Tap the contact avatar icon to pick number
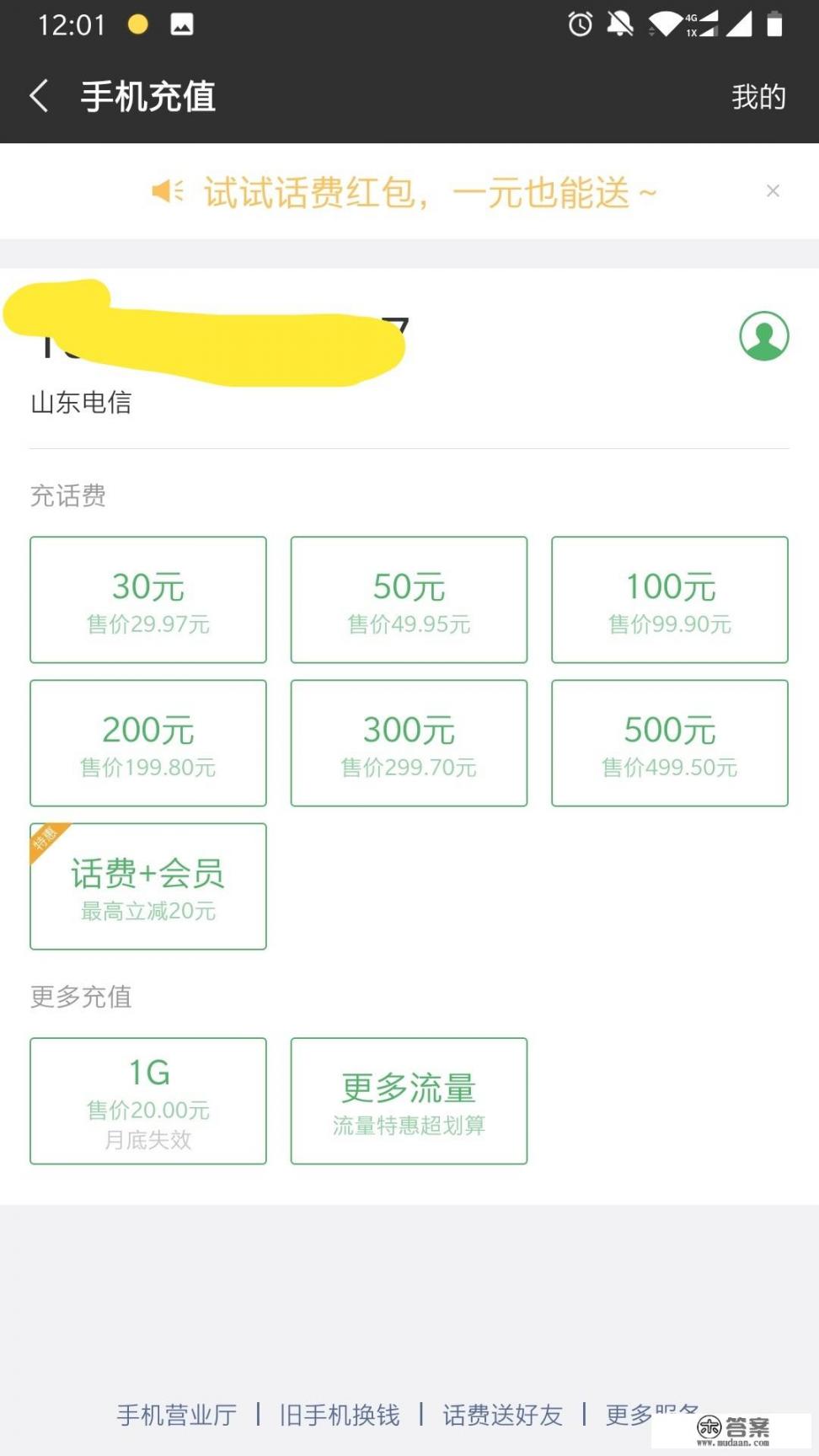The image size is (819, 1456). coord(763,335)
